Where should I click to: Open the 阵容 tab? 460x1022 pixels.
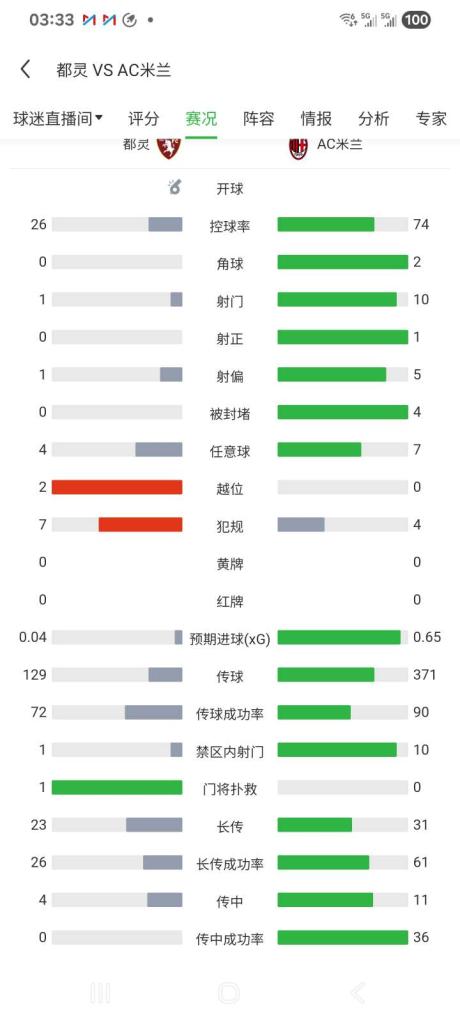[259, 119]
